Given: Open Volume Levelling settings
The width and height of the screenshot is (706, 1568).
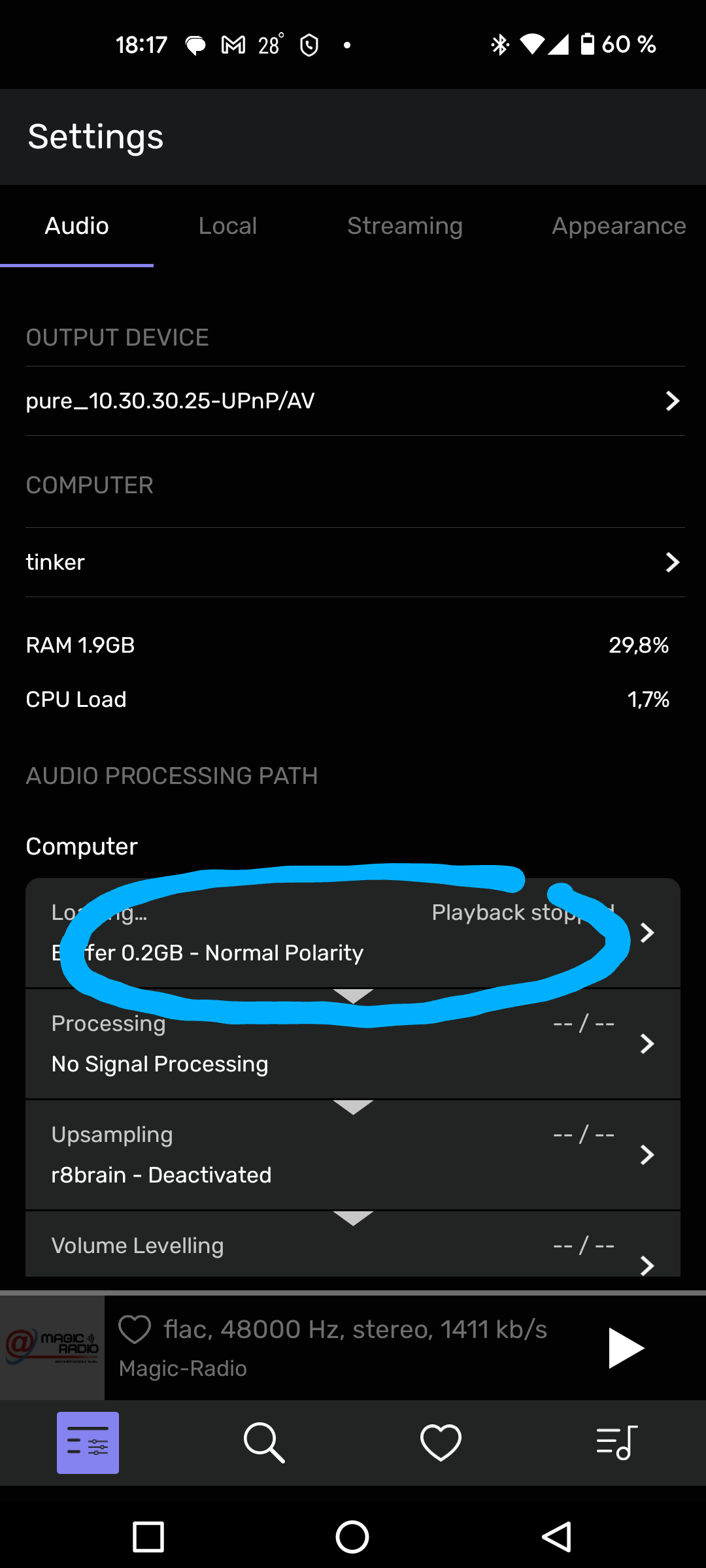Looking at the screenshot, I should click(x=353, y=1245).
